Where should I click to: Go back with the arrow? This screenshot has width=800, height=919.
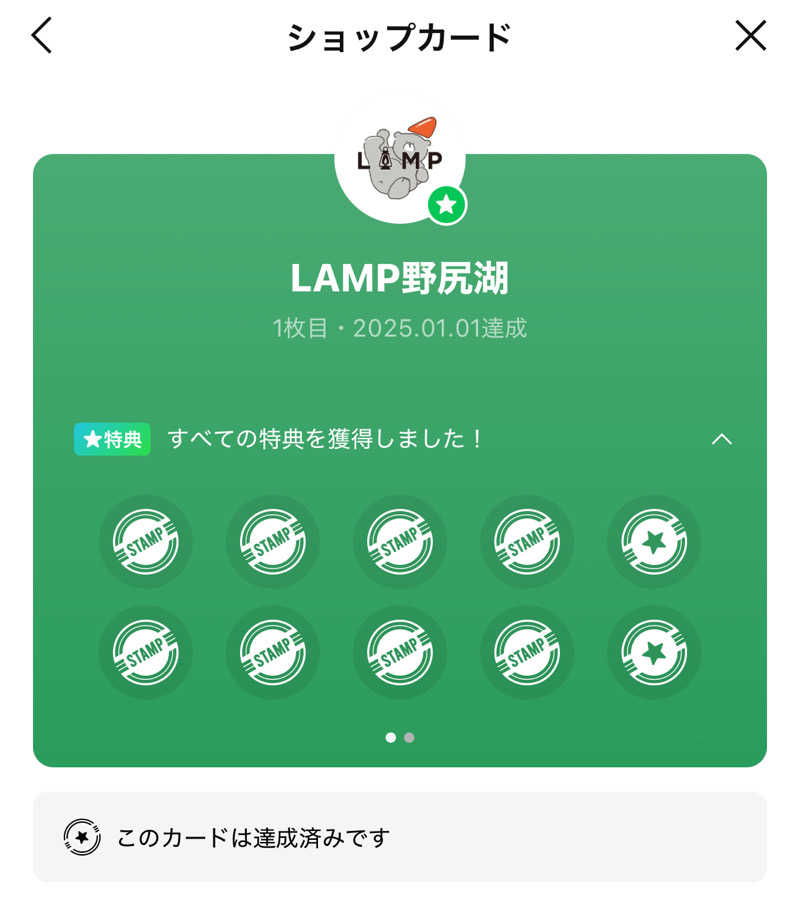point(41,36)
